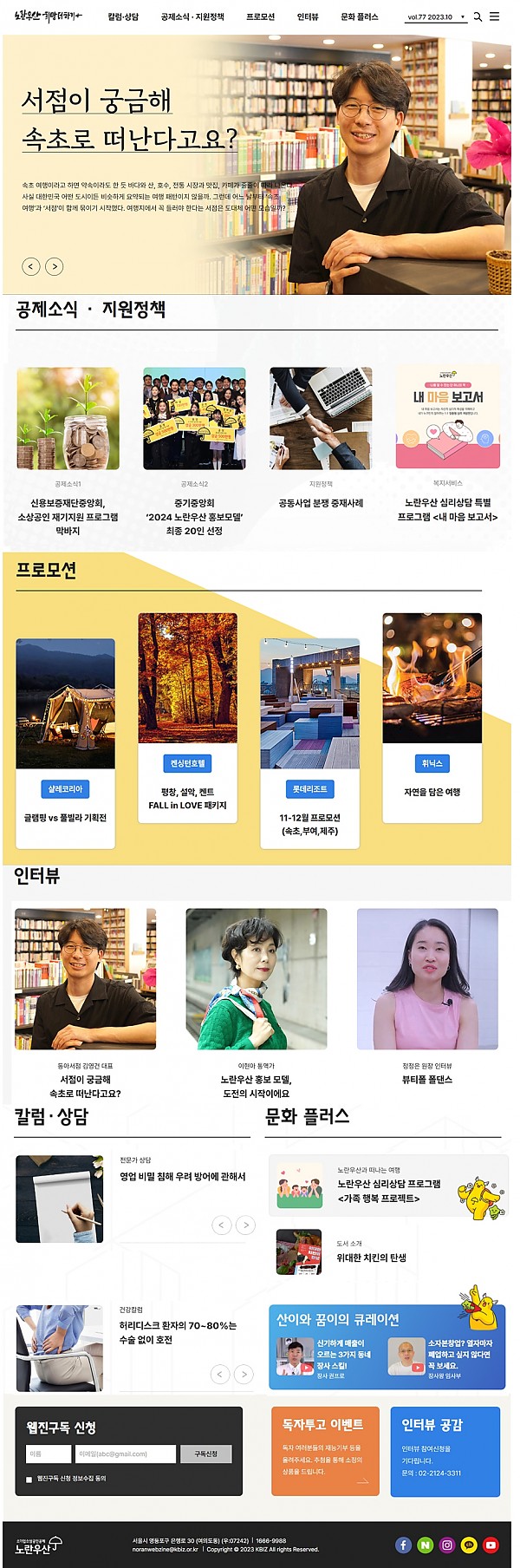Viewport: 520px width, 1568px height.
Task: Open the search icon in header
Action: 478,16
